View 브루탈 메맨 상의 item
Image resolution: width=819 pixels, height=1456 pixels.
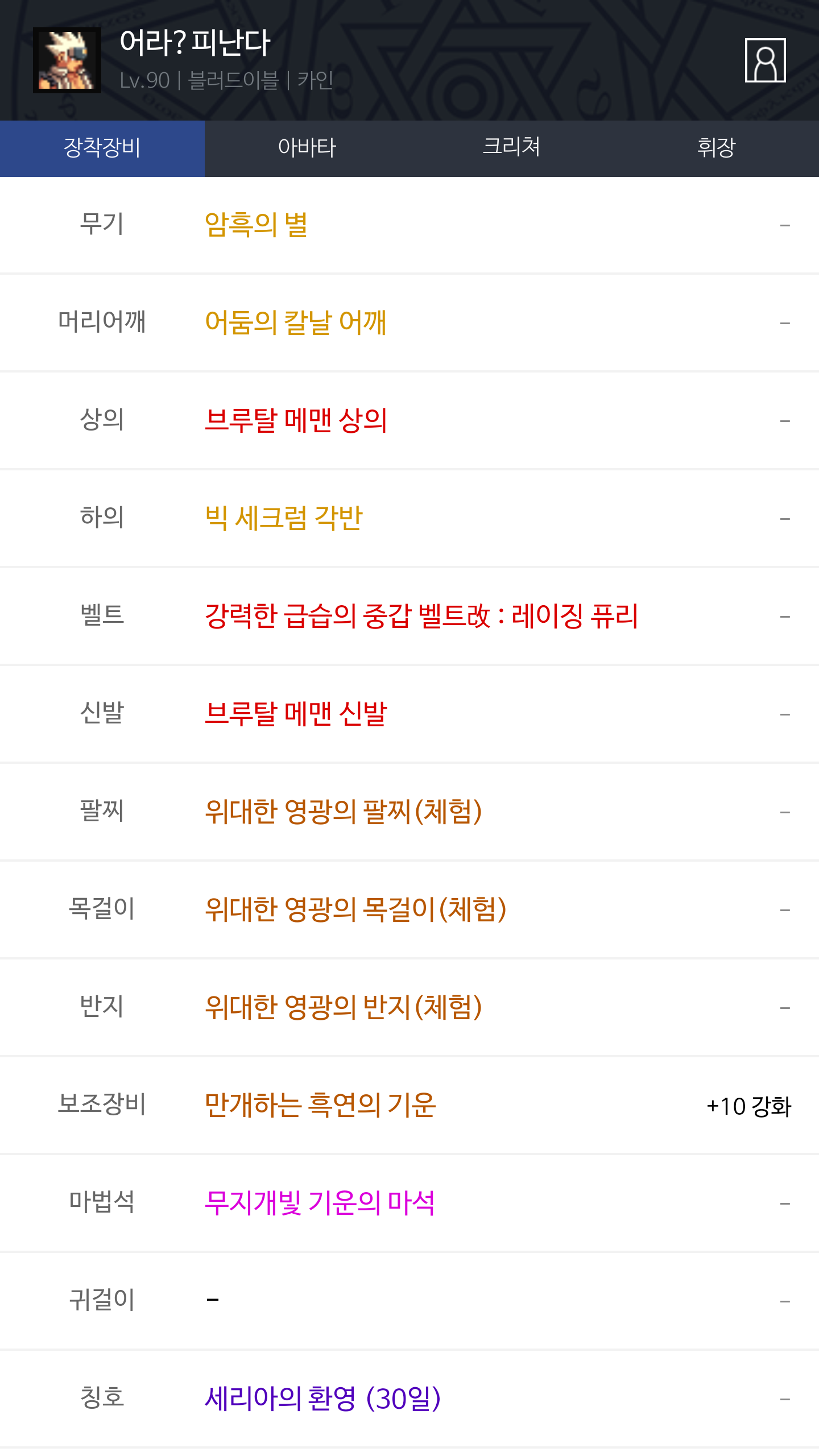(x=295, y=420)
